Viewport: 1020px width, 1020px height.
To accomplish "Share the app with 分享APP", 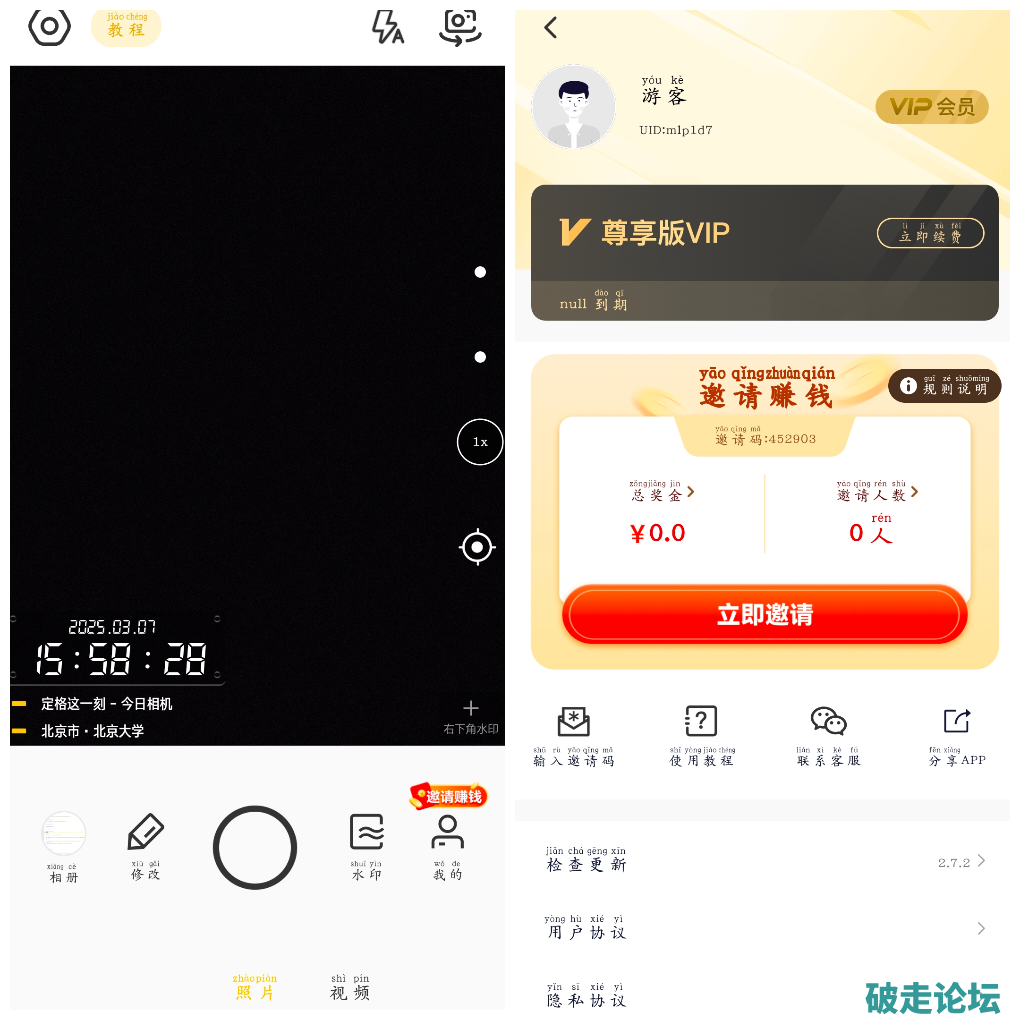I will point(957,735).
